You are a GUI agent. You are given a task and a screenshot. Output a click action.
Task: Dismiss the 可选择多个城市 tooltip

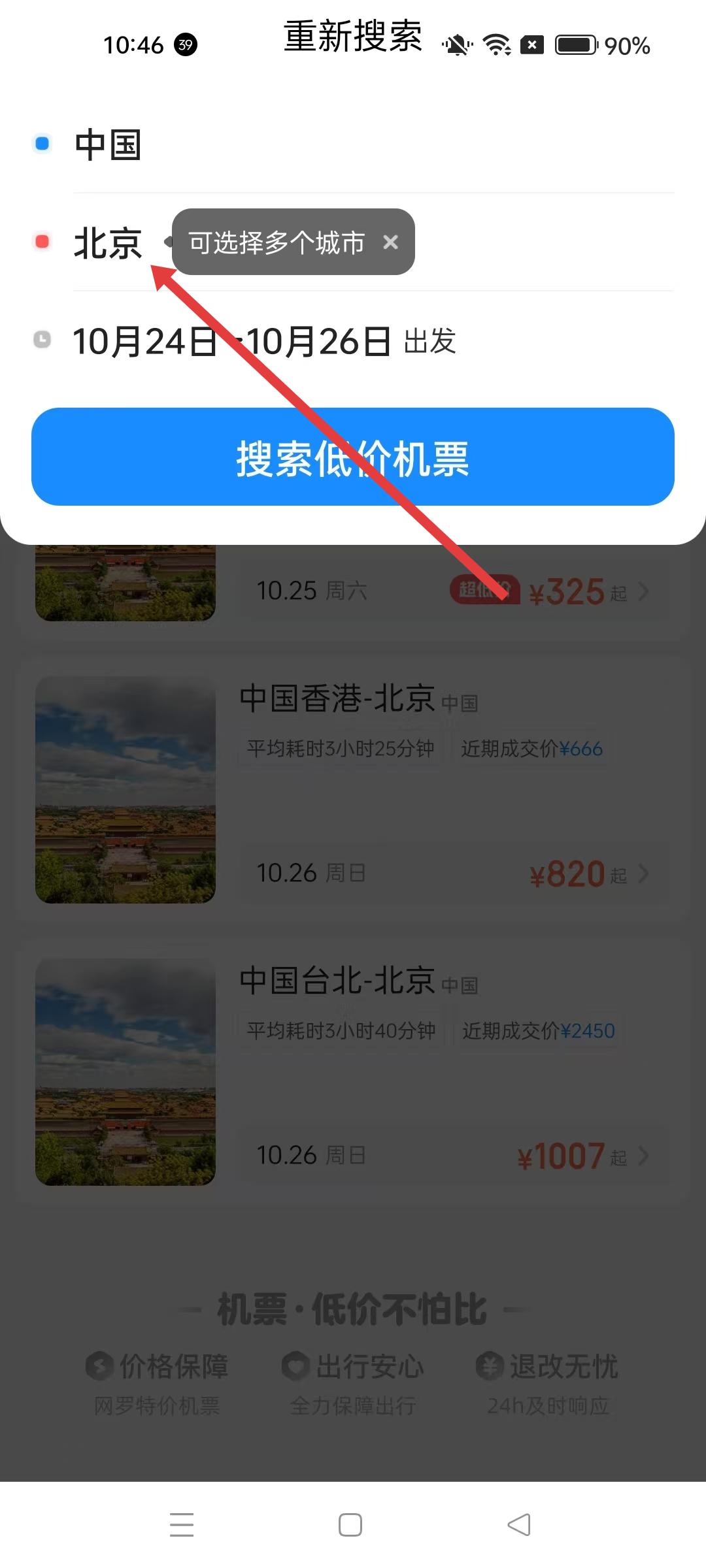390,242
